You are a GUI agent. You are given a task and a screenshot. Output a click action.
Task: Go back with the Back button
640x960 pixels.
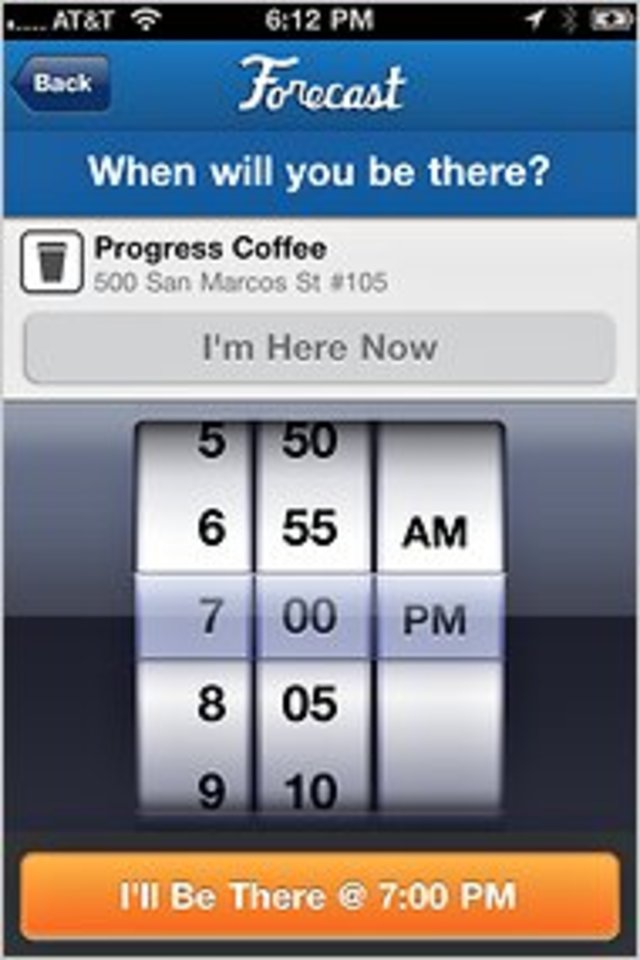pyautogui.click(x=60, y=84)
